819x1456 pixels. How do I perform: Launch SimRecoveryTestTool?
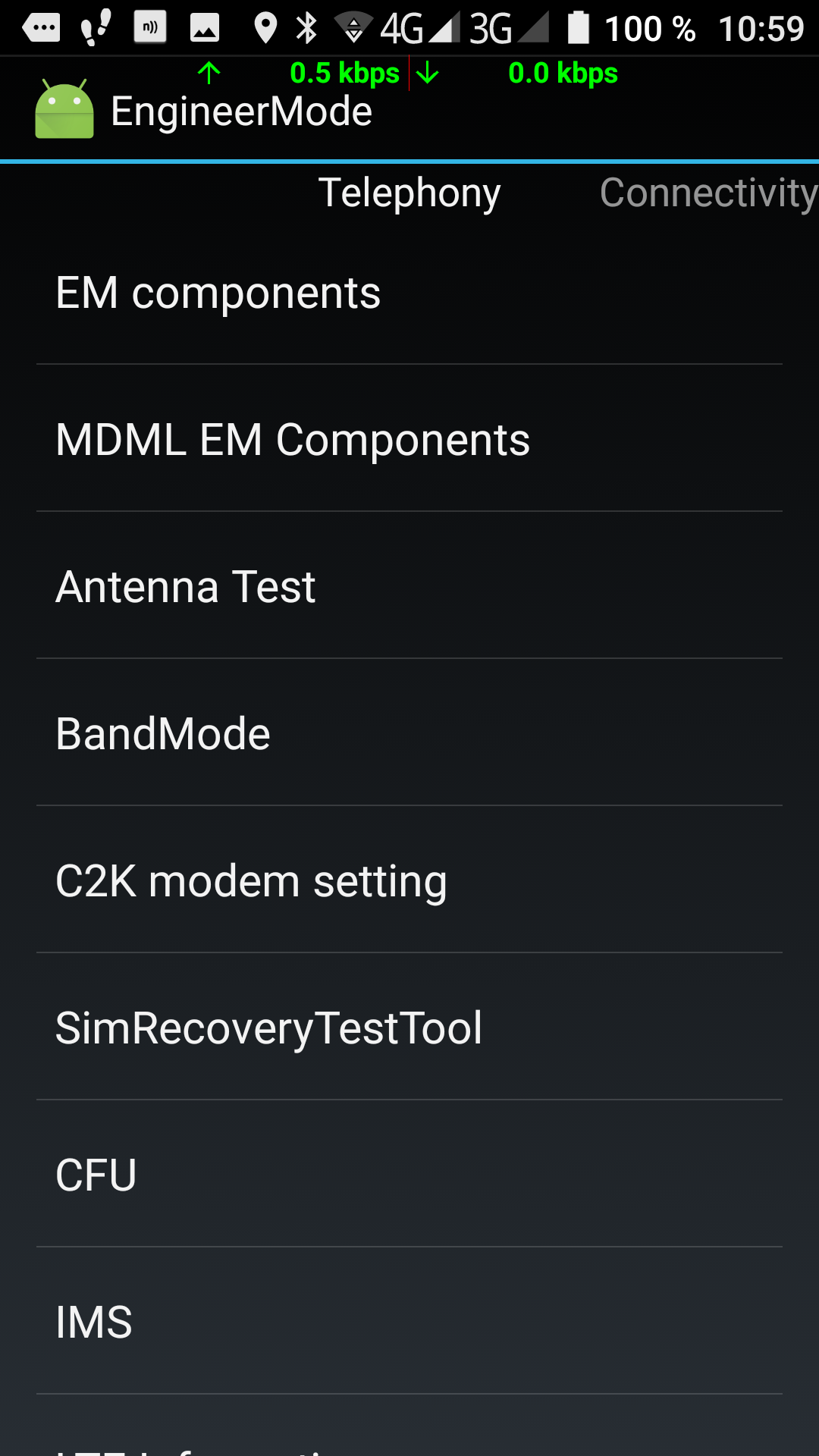point(268,1028)
